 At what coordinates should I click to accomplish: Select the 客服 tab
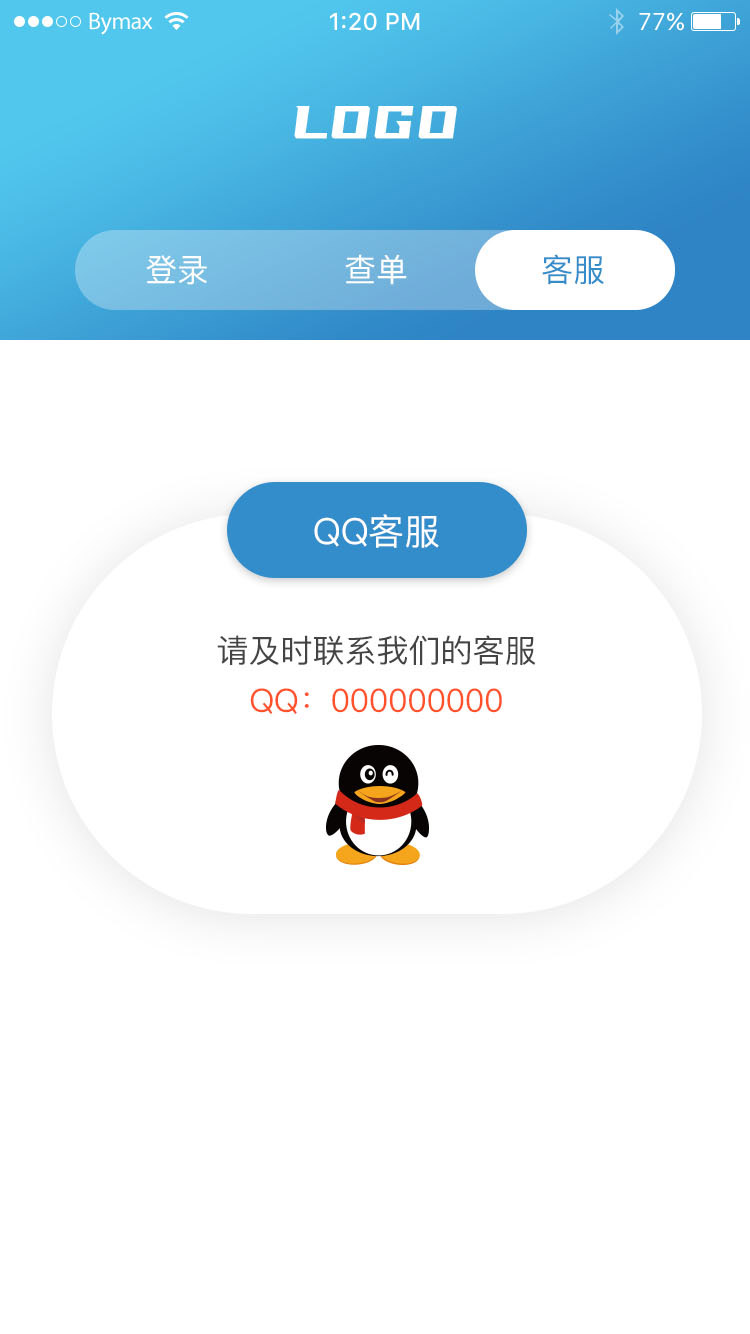tap(574, 270)
